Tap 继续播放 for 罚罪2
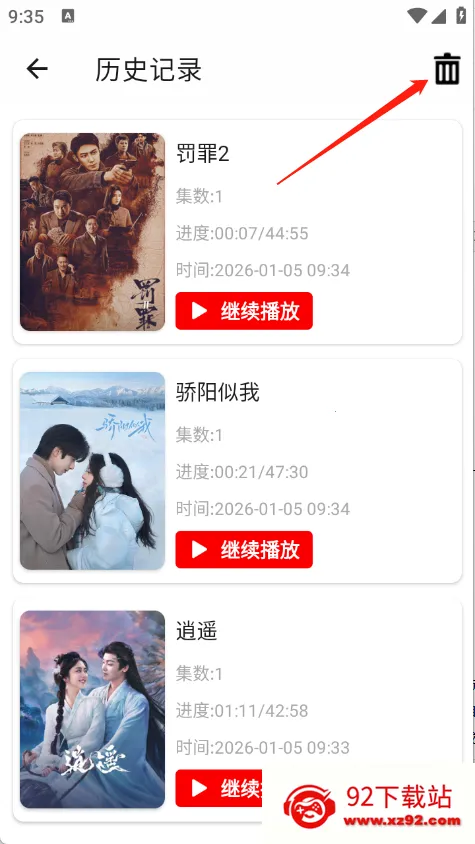Viewport: 475px width, 844px height. point(244,311)
